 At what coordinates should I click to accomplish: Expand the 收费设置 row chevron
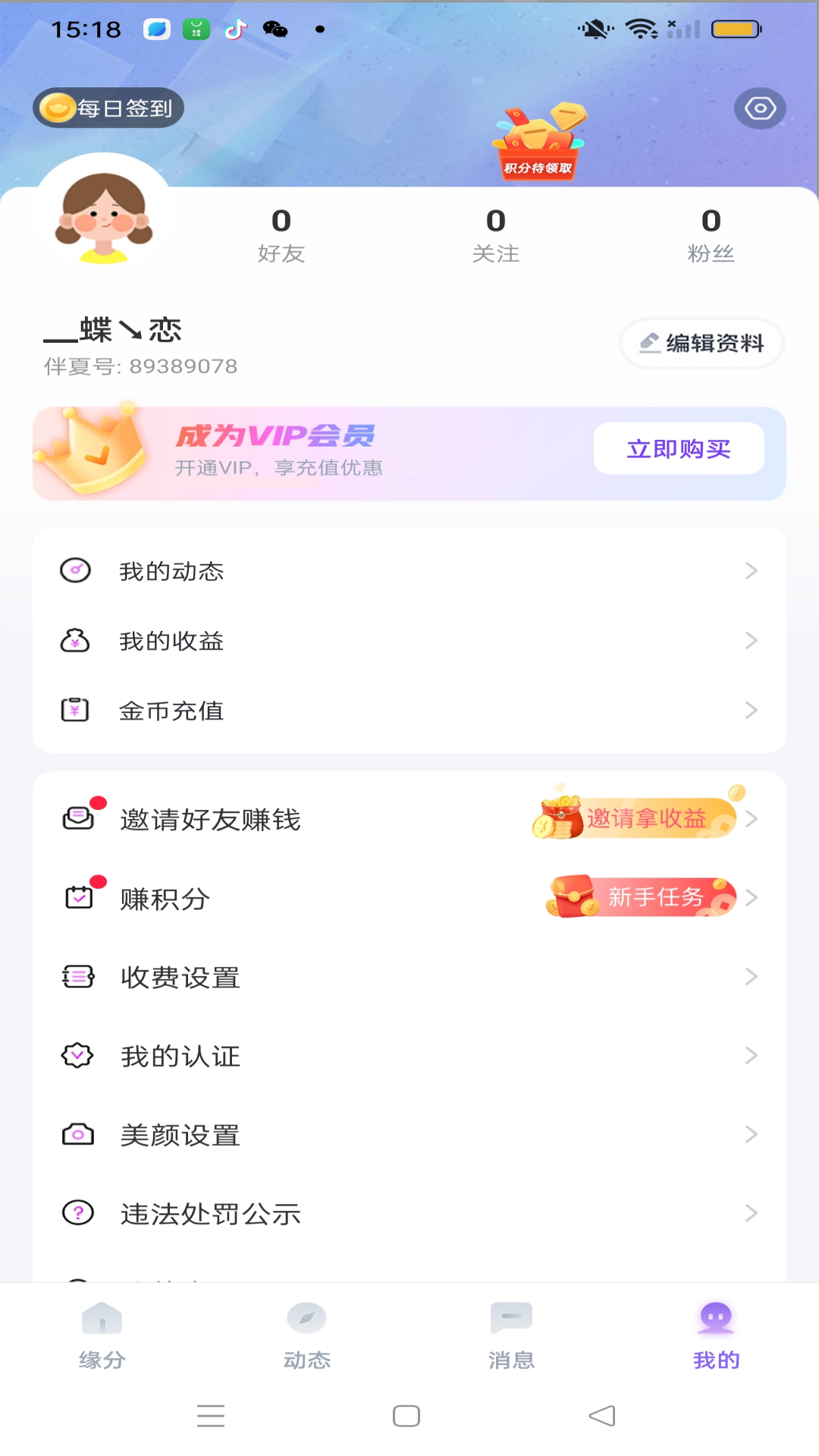coord(750,977)
